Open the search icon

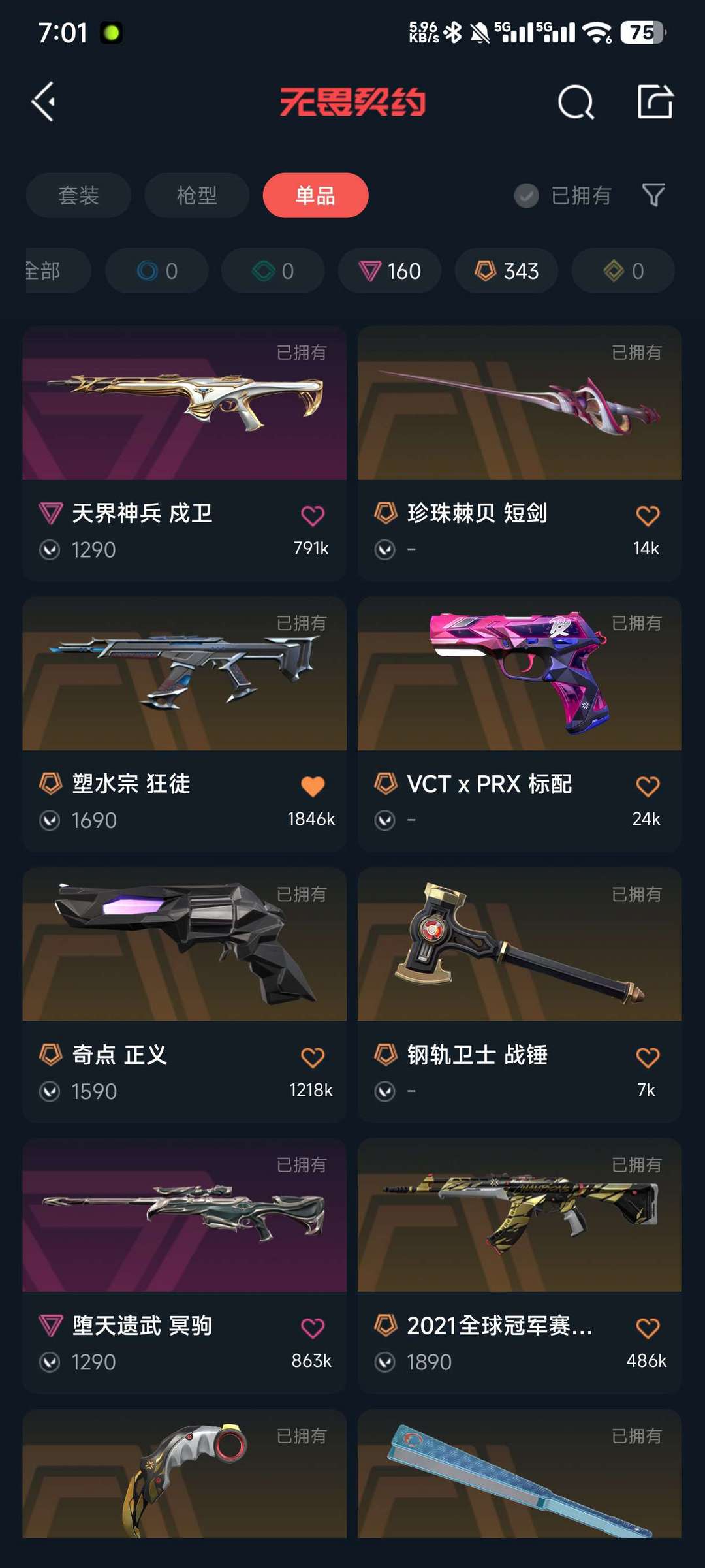(x=576, y=102)
